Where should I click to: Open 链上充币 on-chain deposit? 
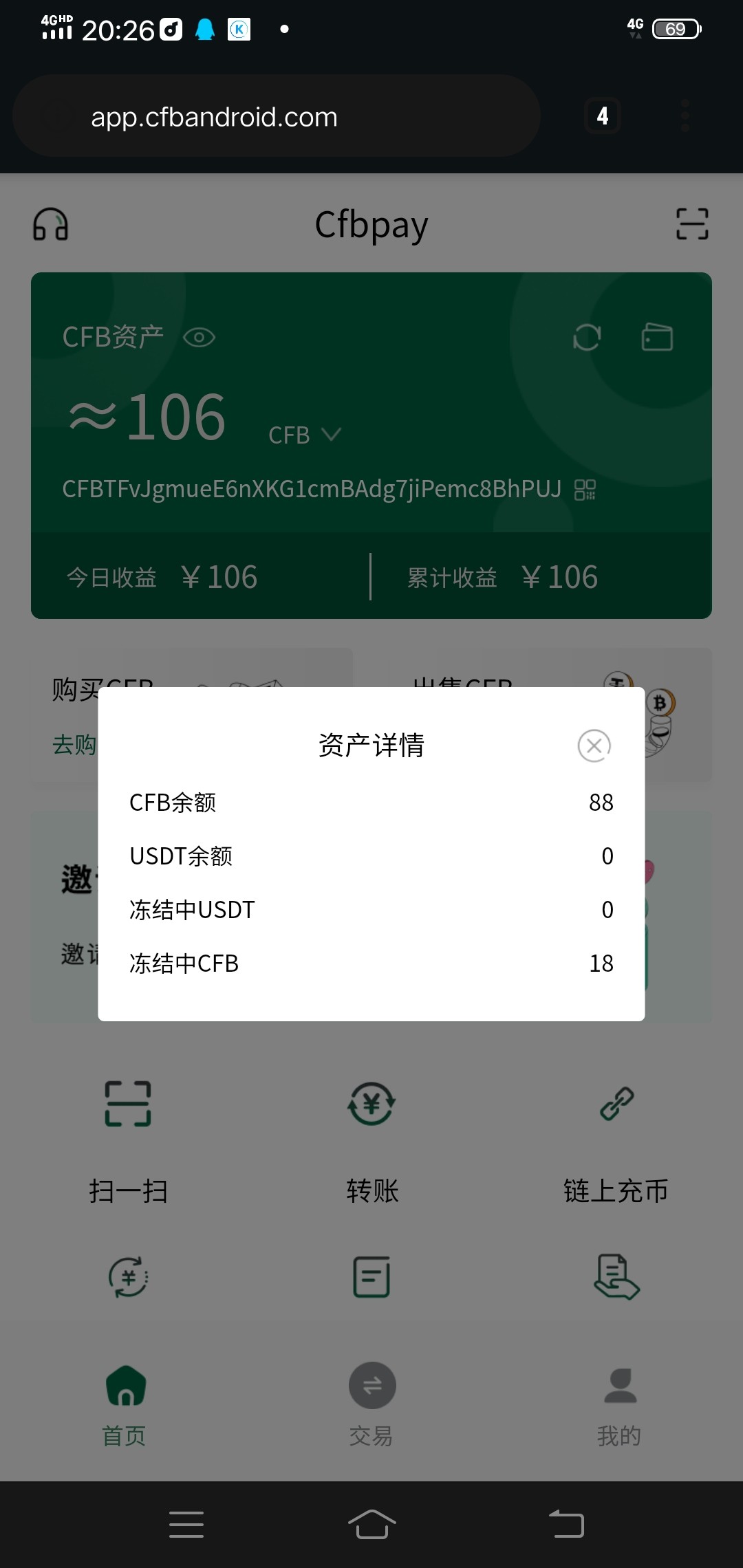pyautogui.click(x=616, y=1135)
